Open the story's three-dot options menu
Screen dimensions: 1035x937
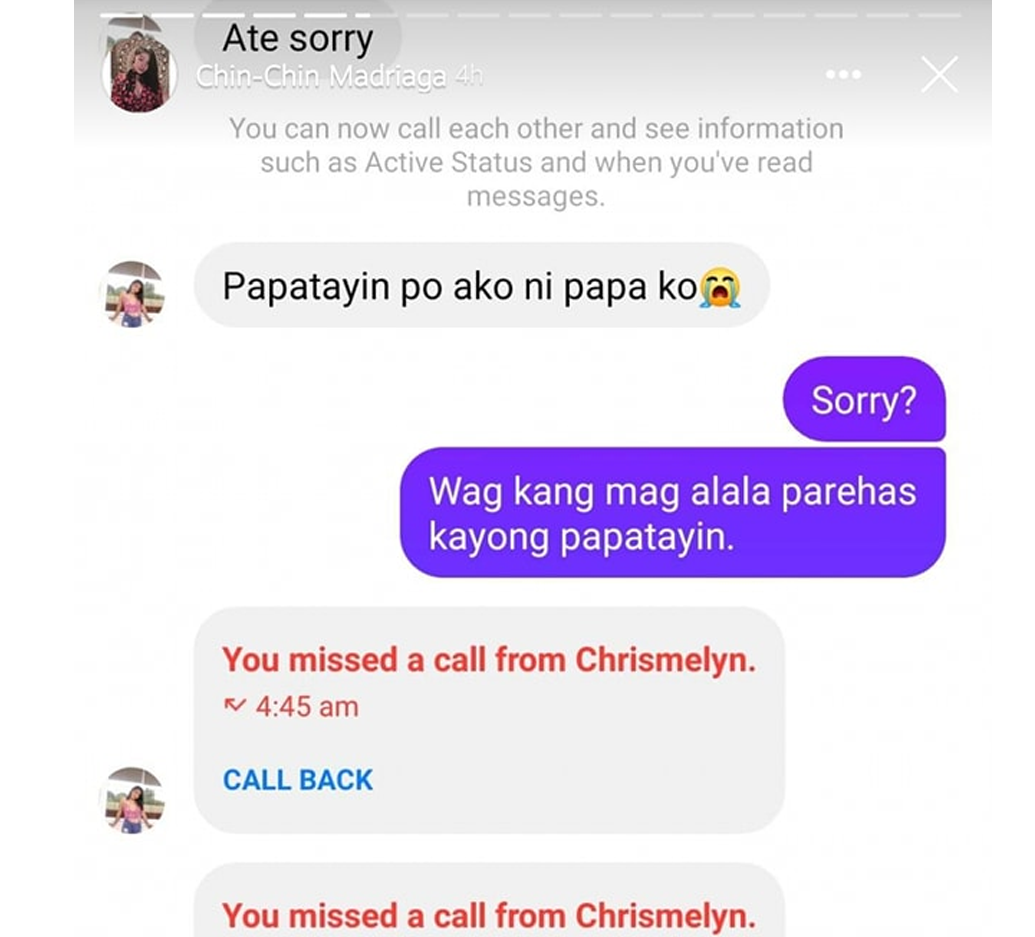click(843, 75)
